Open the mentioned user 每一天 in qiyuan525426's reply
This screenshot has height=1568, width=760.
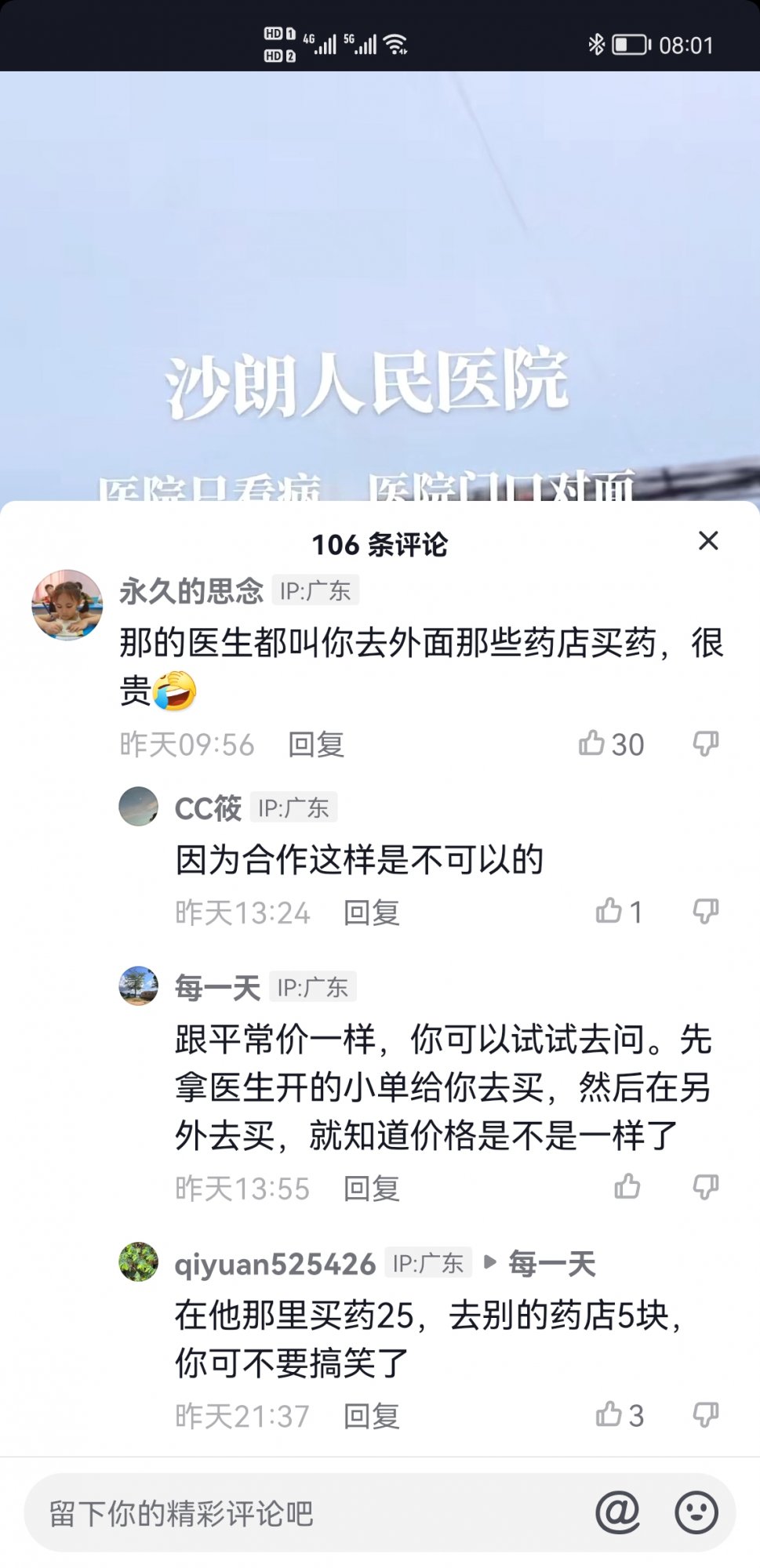(551, 1263)
